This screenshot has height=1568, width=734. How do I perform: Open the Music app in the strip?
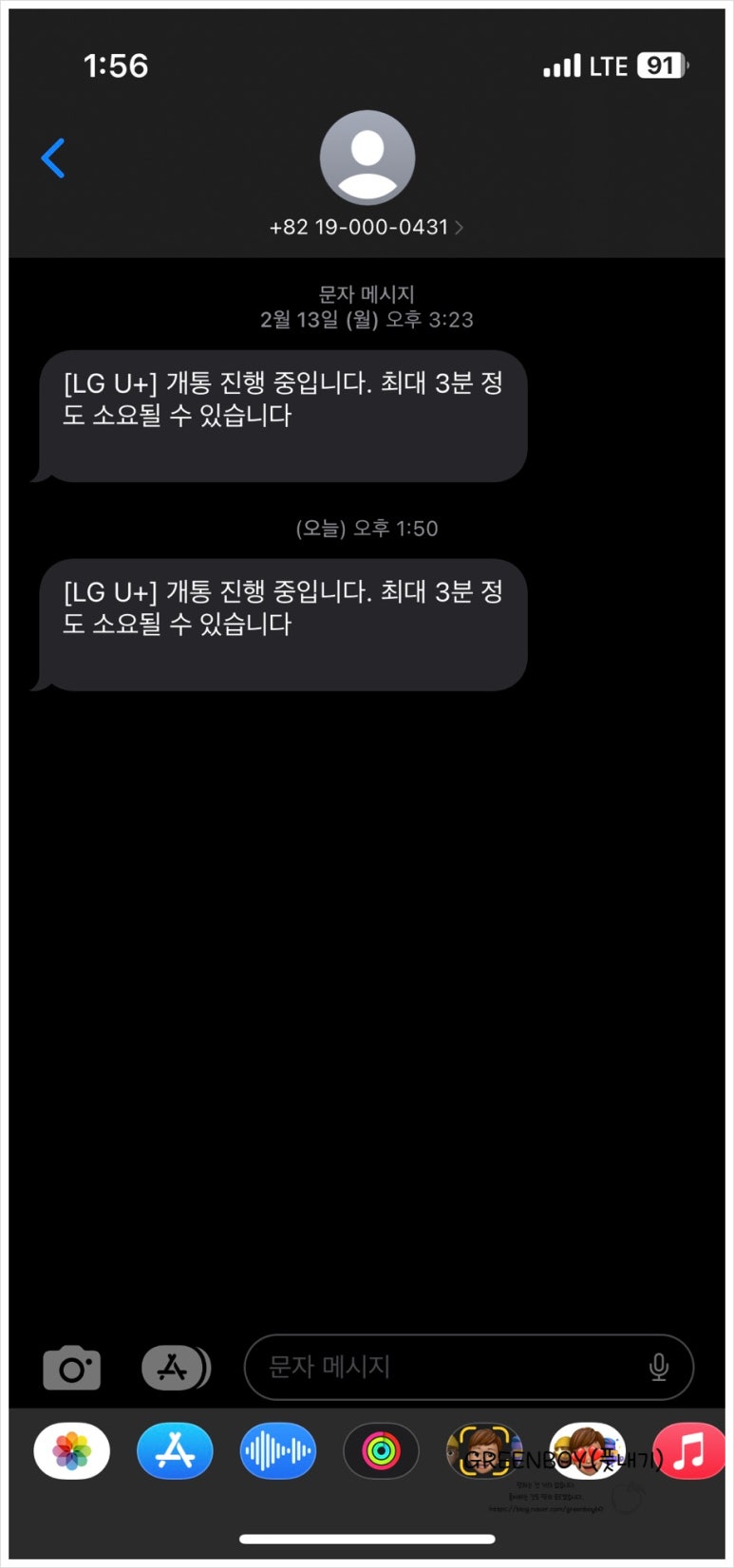coord(689,1451)
